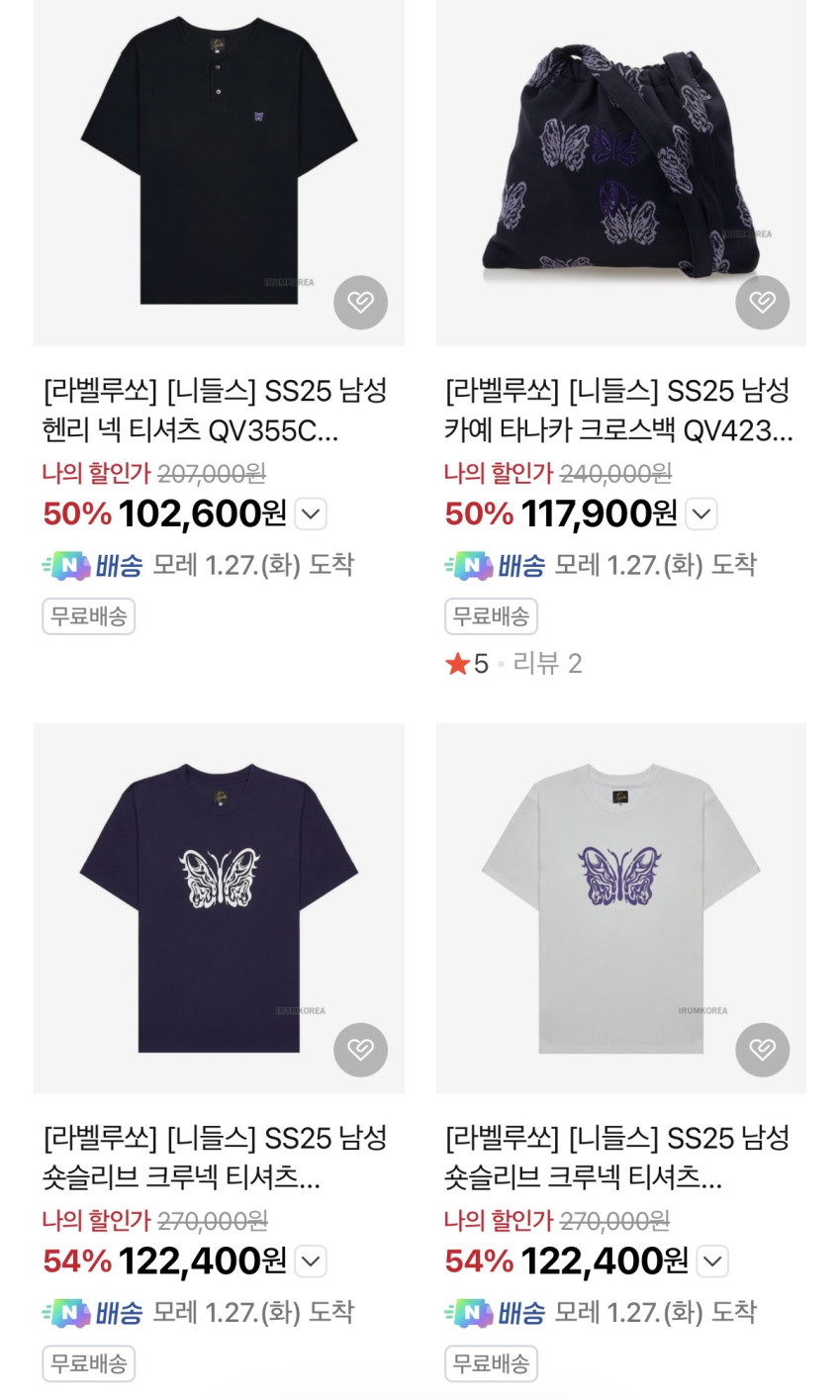Viewport: 840px width, 1400px height.
Task: Expand price details for the 102,600원 item
Action: pyautogui.click(x=311, y=514)
